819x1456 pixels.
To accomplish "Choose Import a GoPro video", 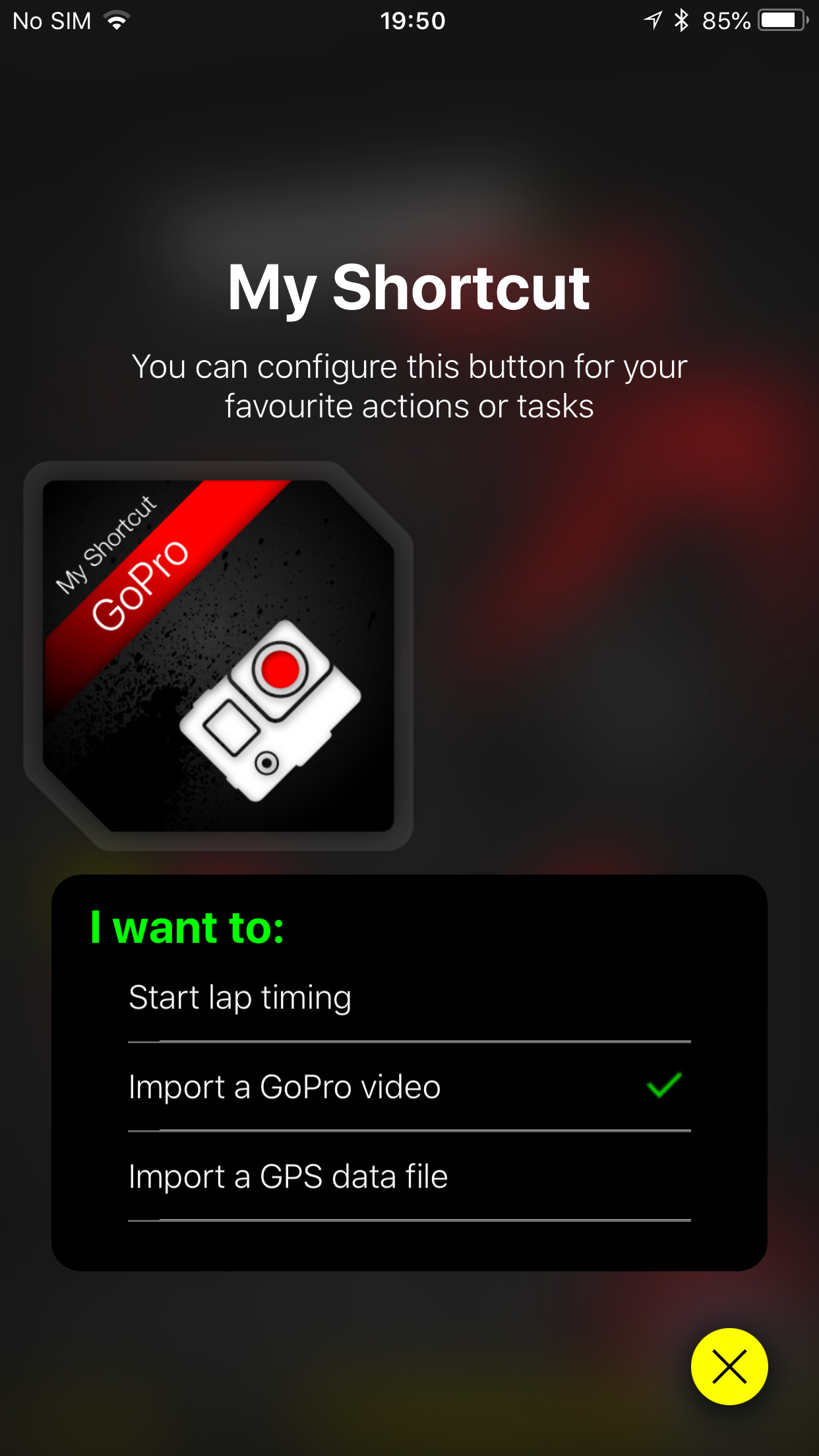I will tap(409, 1087).
